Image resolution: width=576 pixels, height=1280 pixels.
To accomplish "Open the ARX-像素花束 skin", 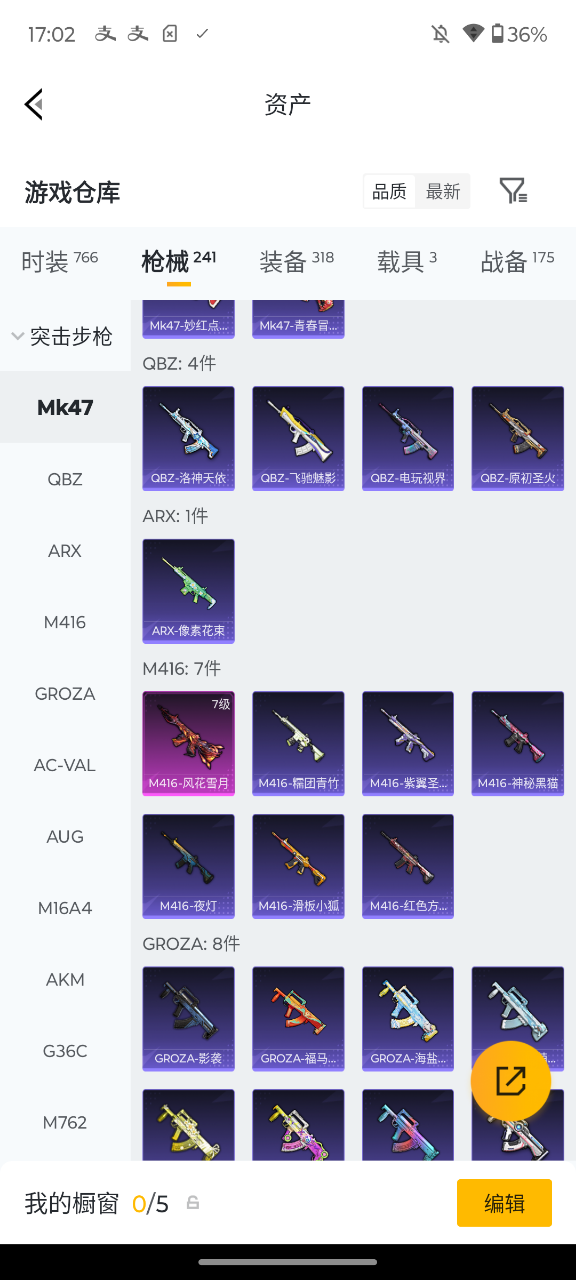I will coord(188,591).
